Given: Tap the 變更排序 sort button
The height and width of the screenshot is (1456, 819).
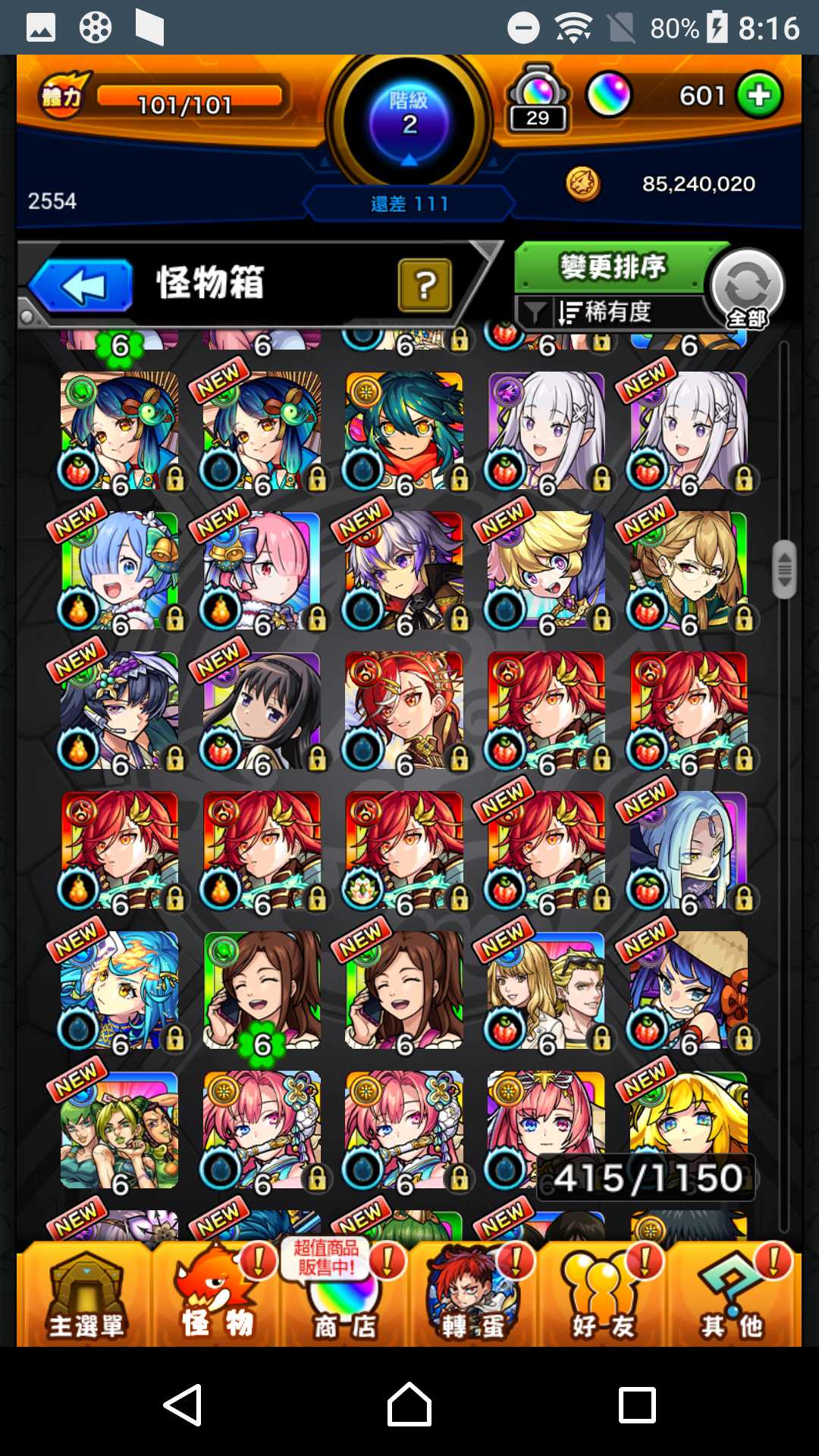Looking at the screenshot, I should [x=612, y=267].
